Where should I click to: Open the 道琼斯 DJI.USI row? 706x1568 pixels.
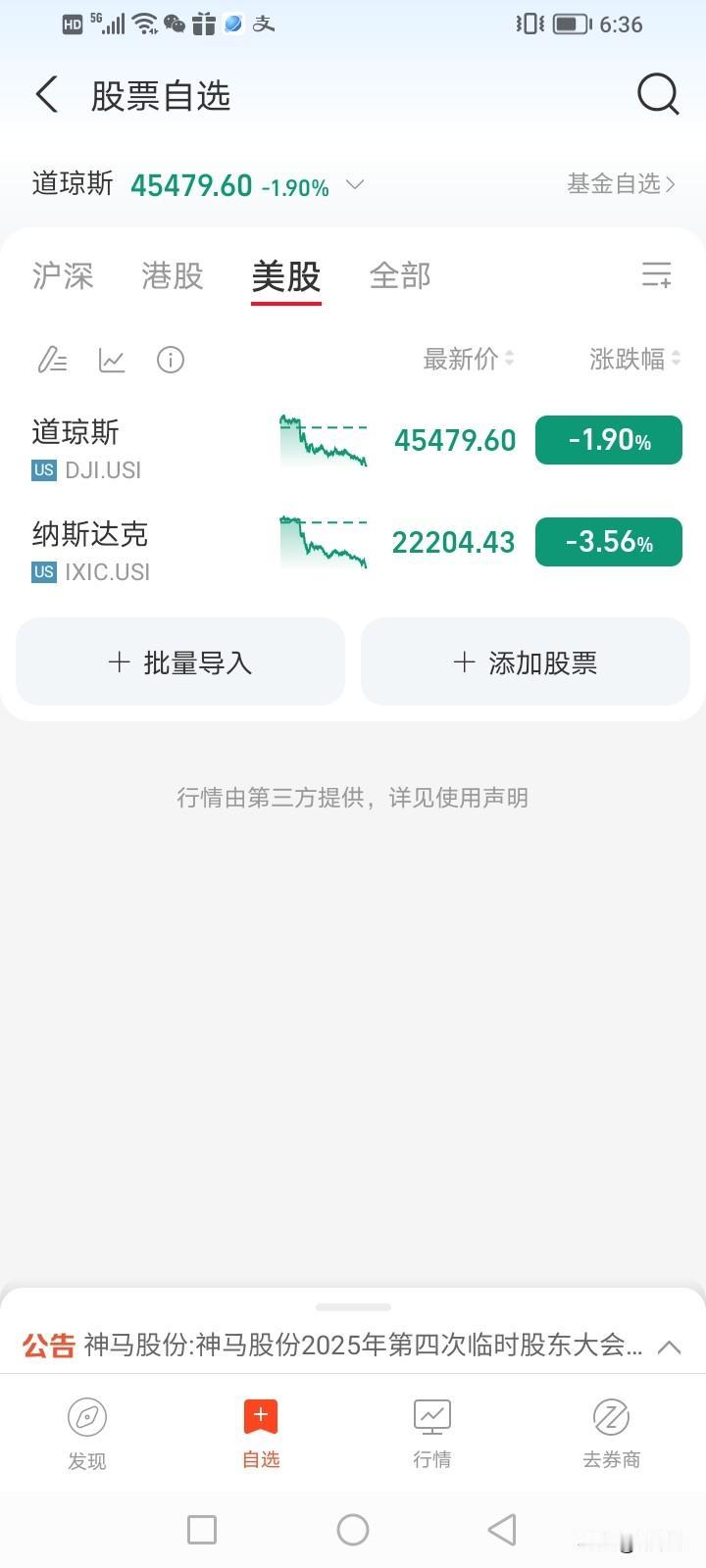point(353,449)
